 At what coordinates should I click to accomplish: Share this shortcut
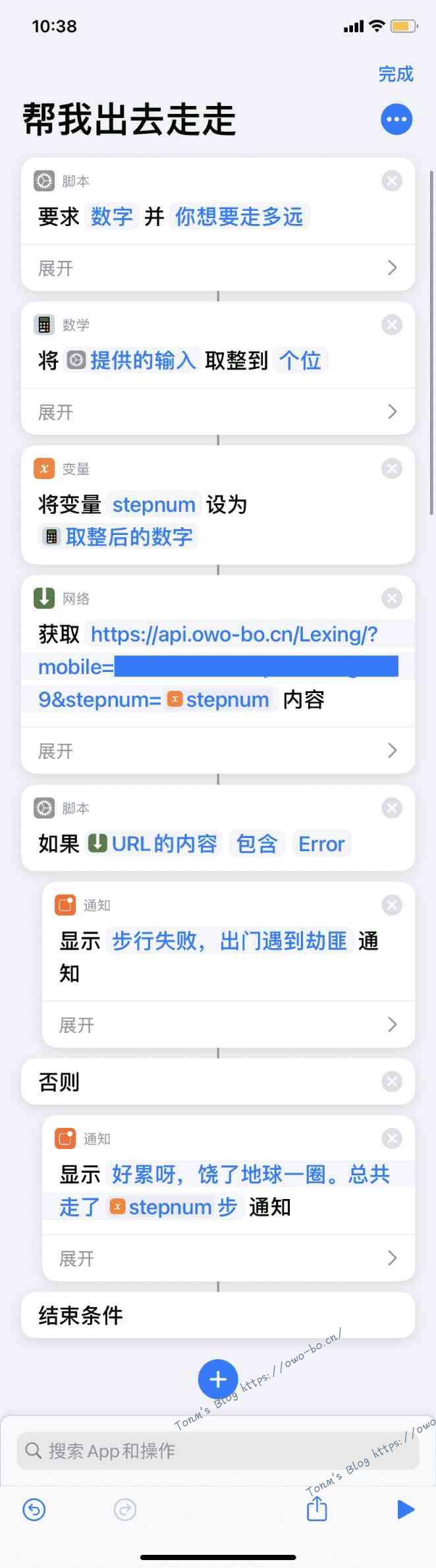click(x=317, y=1509)
